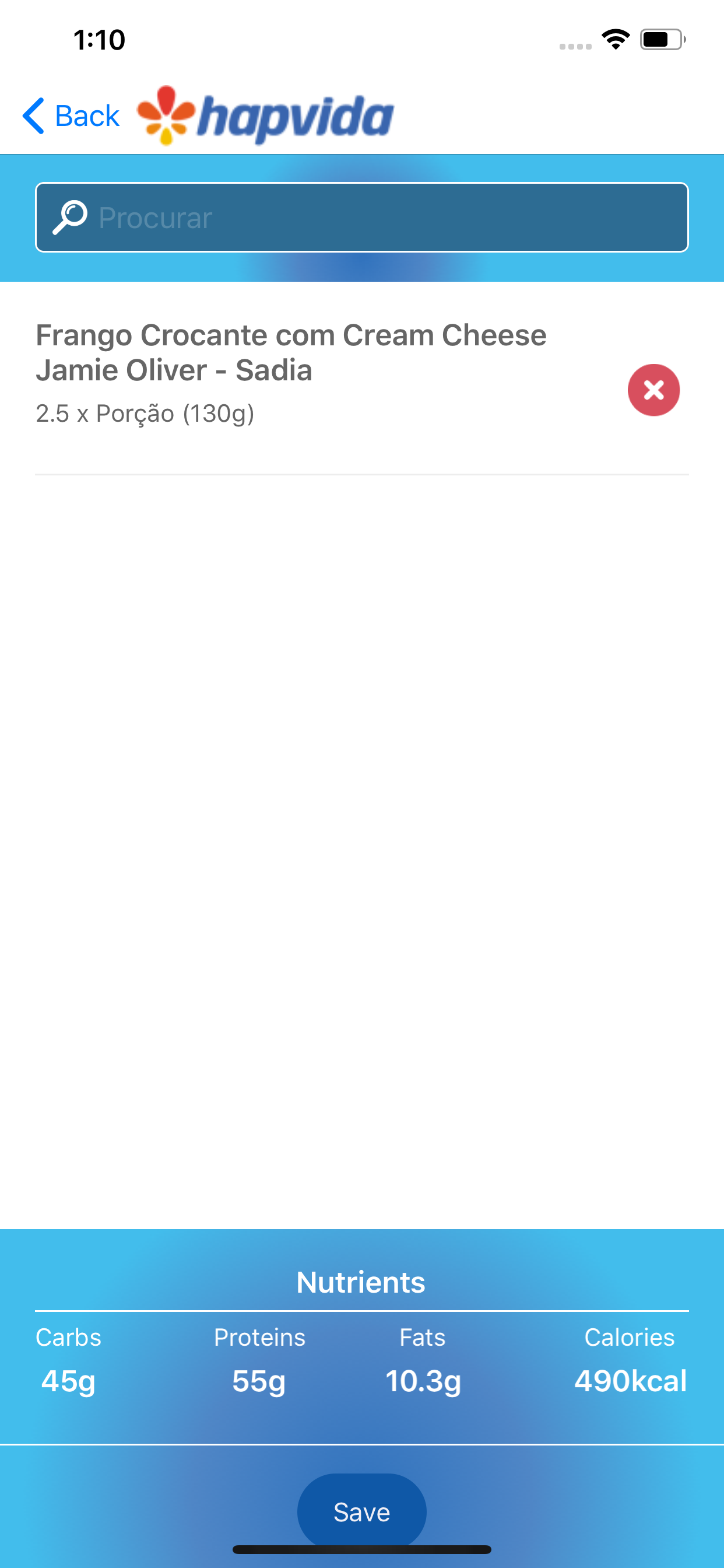Click the Frango Crocante item title
Viewport: 724px width, 1568px height.
click(291, 351)
